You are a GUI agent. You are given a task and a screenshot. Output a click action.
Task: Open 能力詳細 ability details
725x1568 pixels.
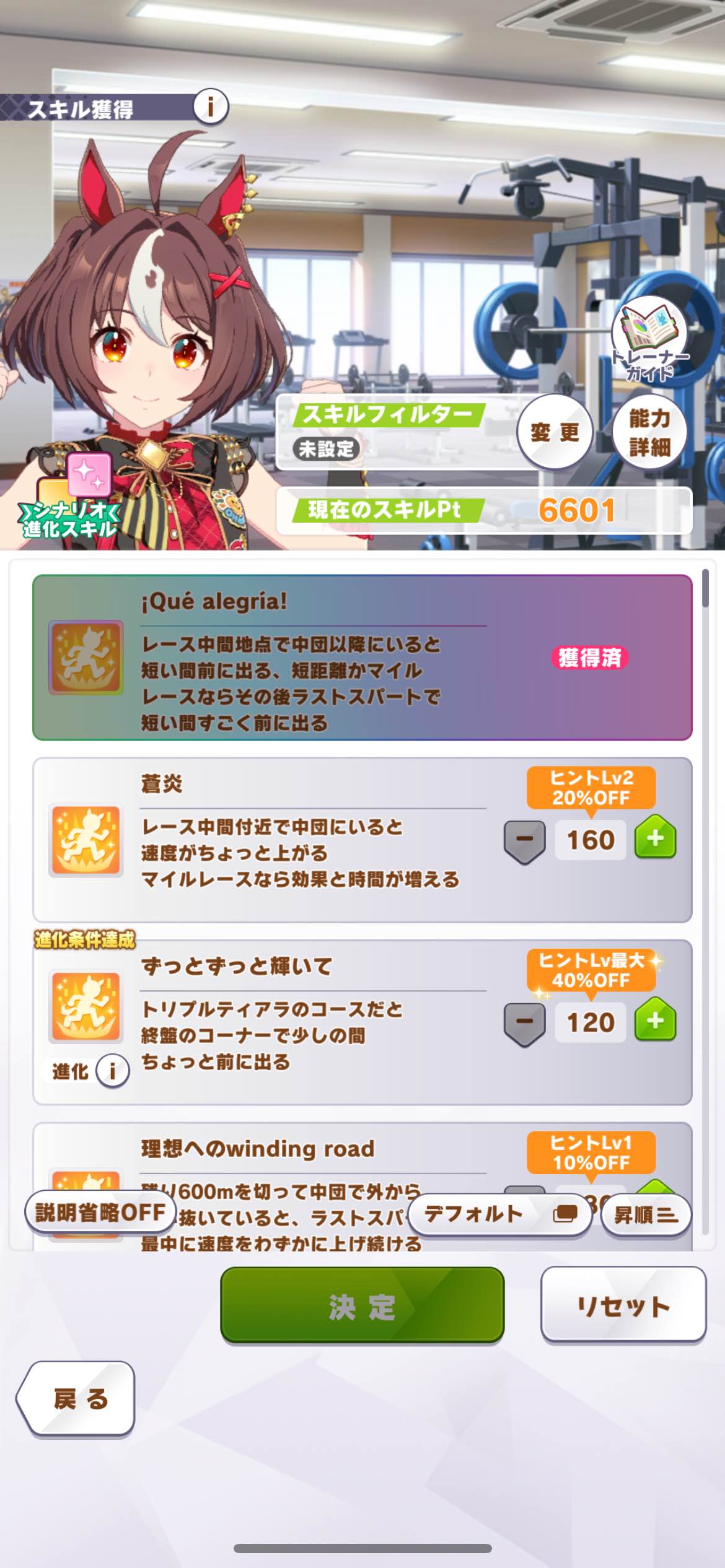click(x=649, y=432)
